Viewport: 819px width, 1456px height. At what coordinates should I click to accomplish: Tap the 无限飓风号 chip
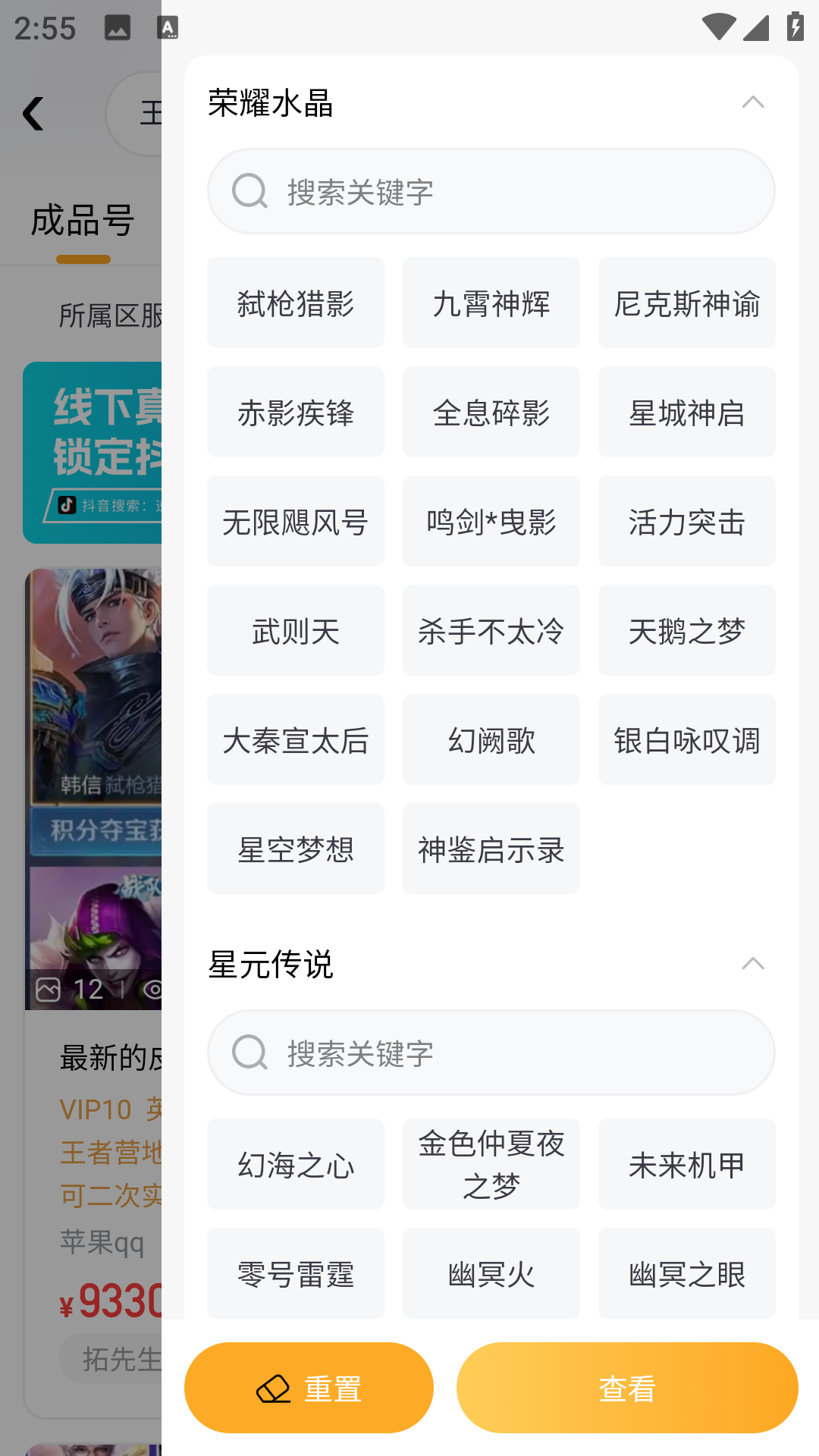click(296, 522)
